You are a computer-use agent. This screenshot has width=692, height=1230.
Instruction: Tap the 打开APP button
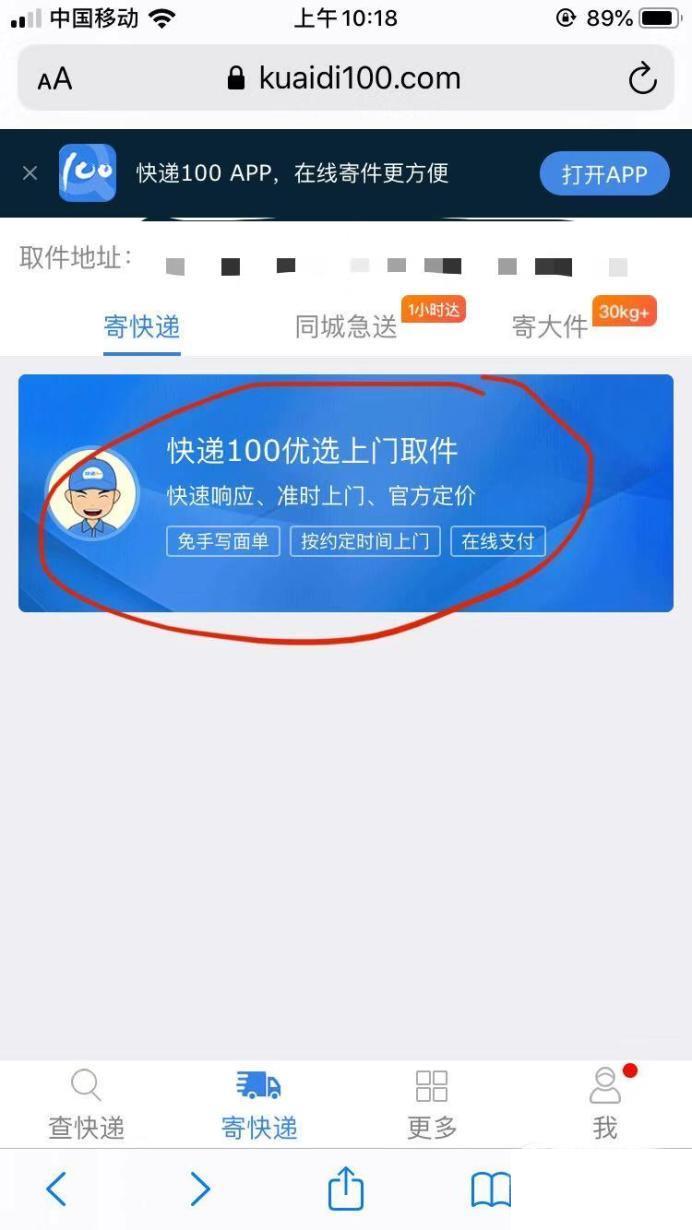(604, 174)
